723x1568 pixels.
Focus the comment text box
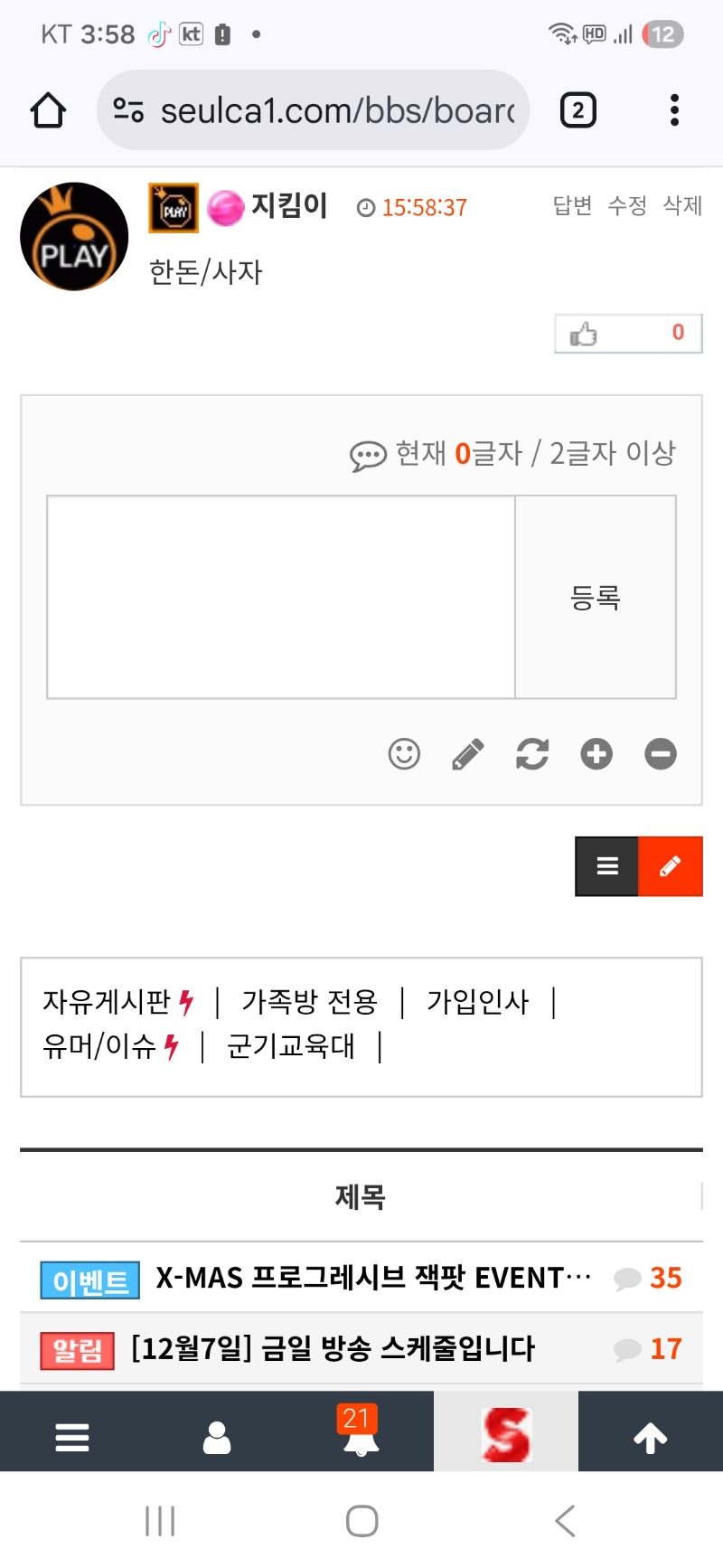(281, 597)
